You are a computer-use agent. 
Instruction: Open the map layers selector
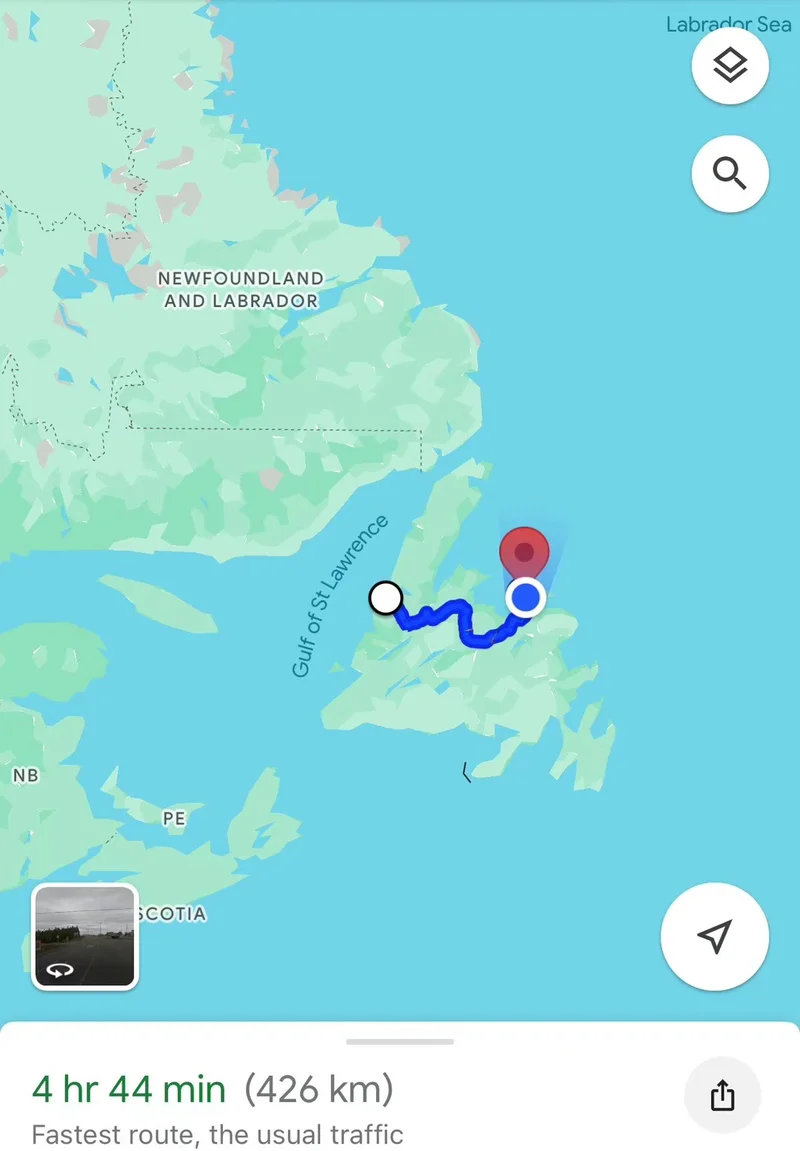pyautogui.click(x=730, y=66)
